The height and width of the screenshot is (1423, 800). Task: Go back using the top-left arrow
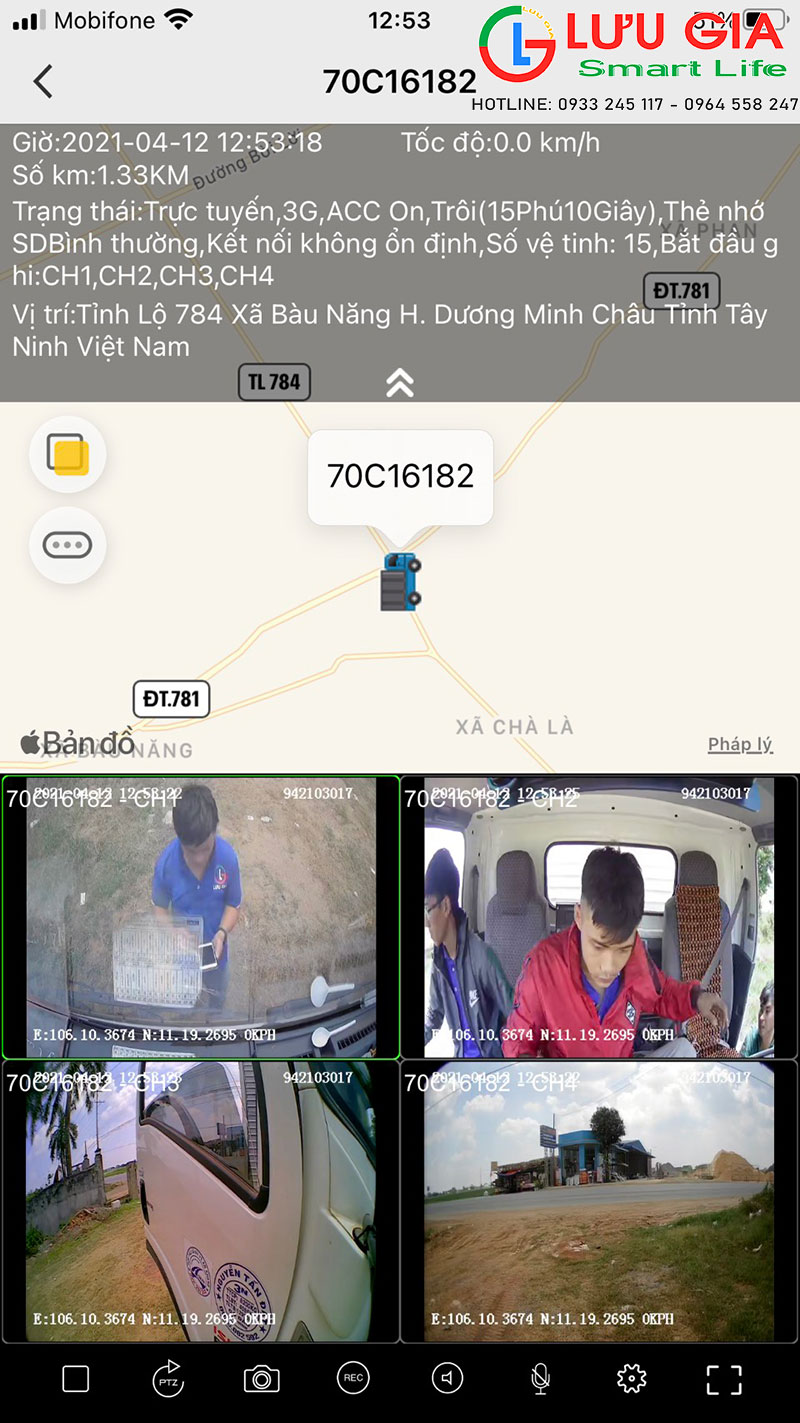pos(42,81)
